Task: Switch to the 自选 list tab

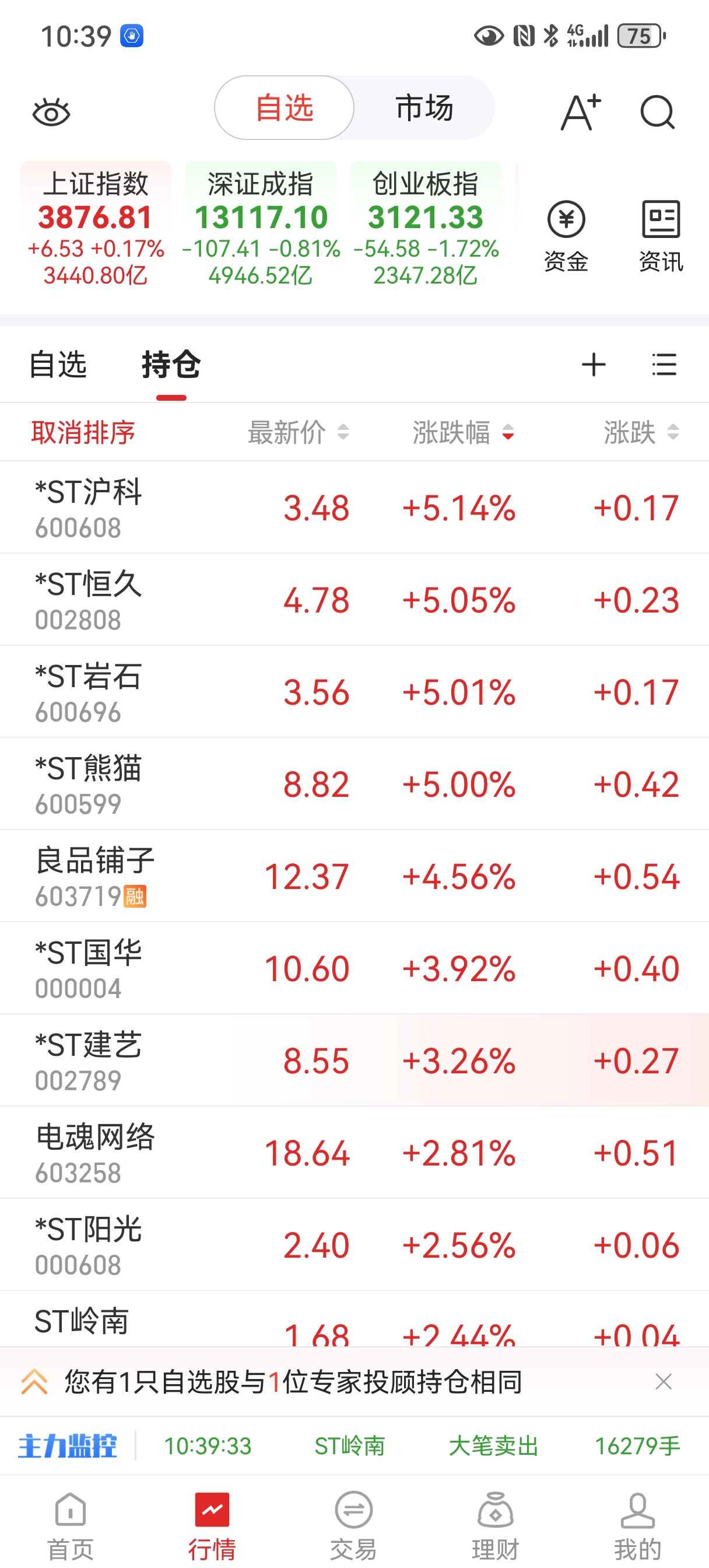Action: 58,365
